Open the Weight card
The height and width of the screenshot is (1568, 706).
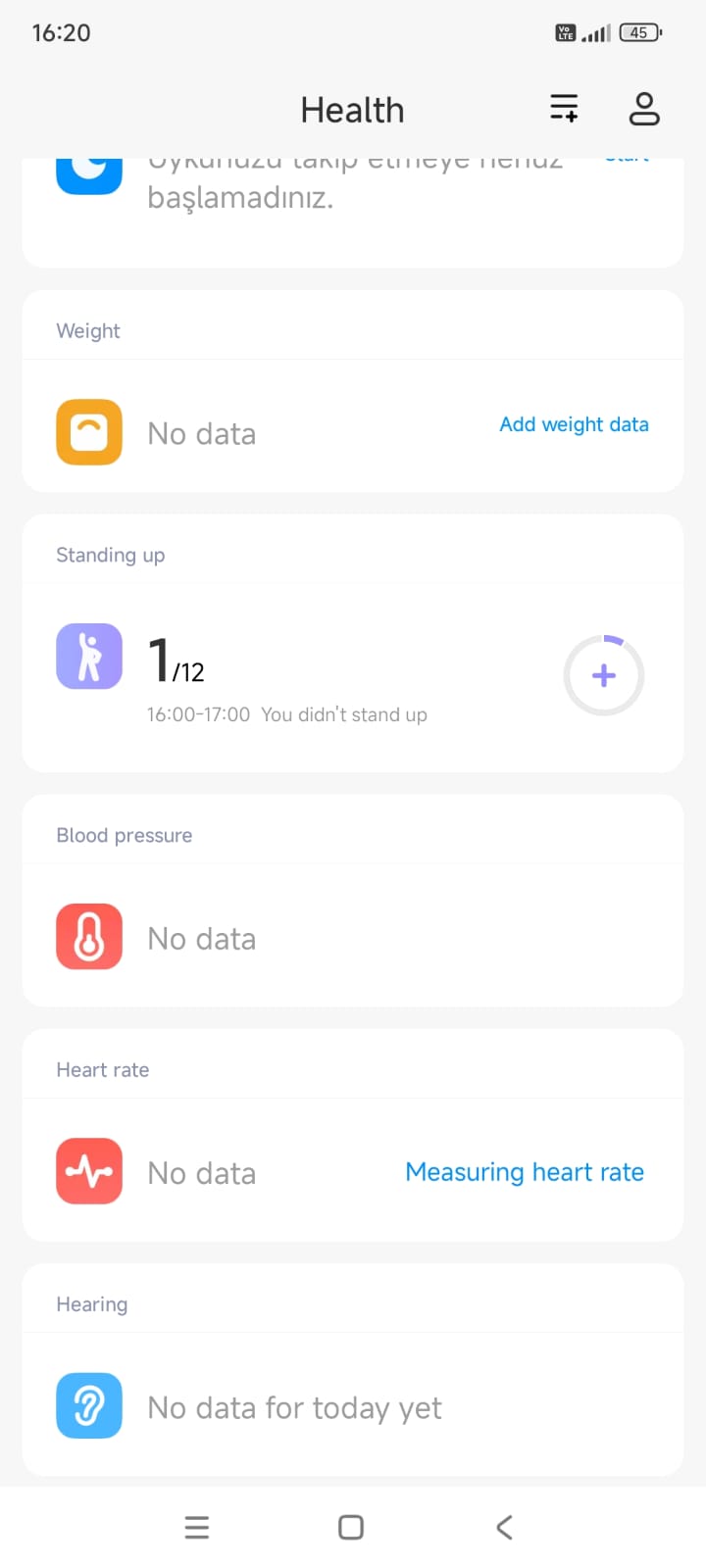pyautogui.click(x=353, y=391)
